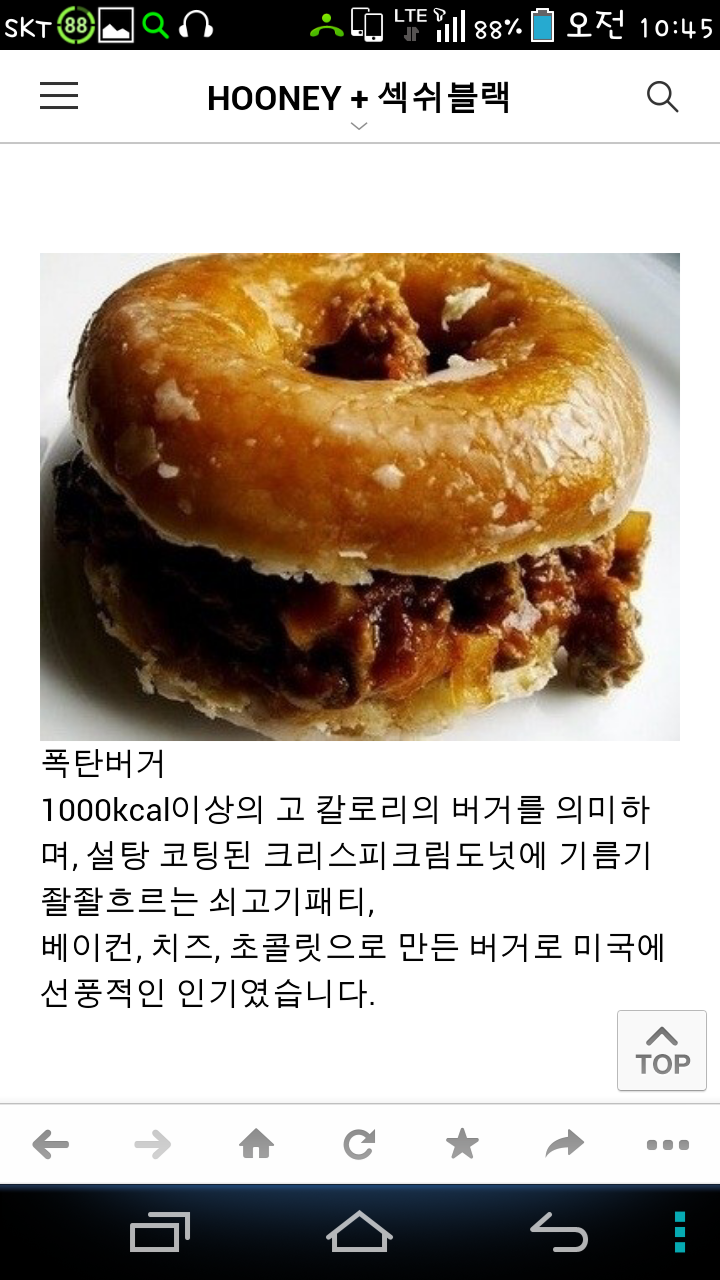Image resolution: width=720 pixels, height=1280 pixels.
Task: Reload the page with the refresh icon
Action: [359, 1143]
